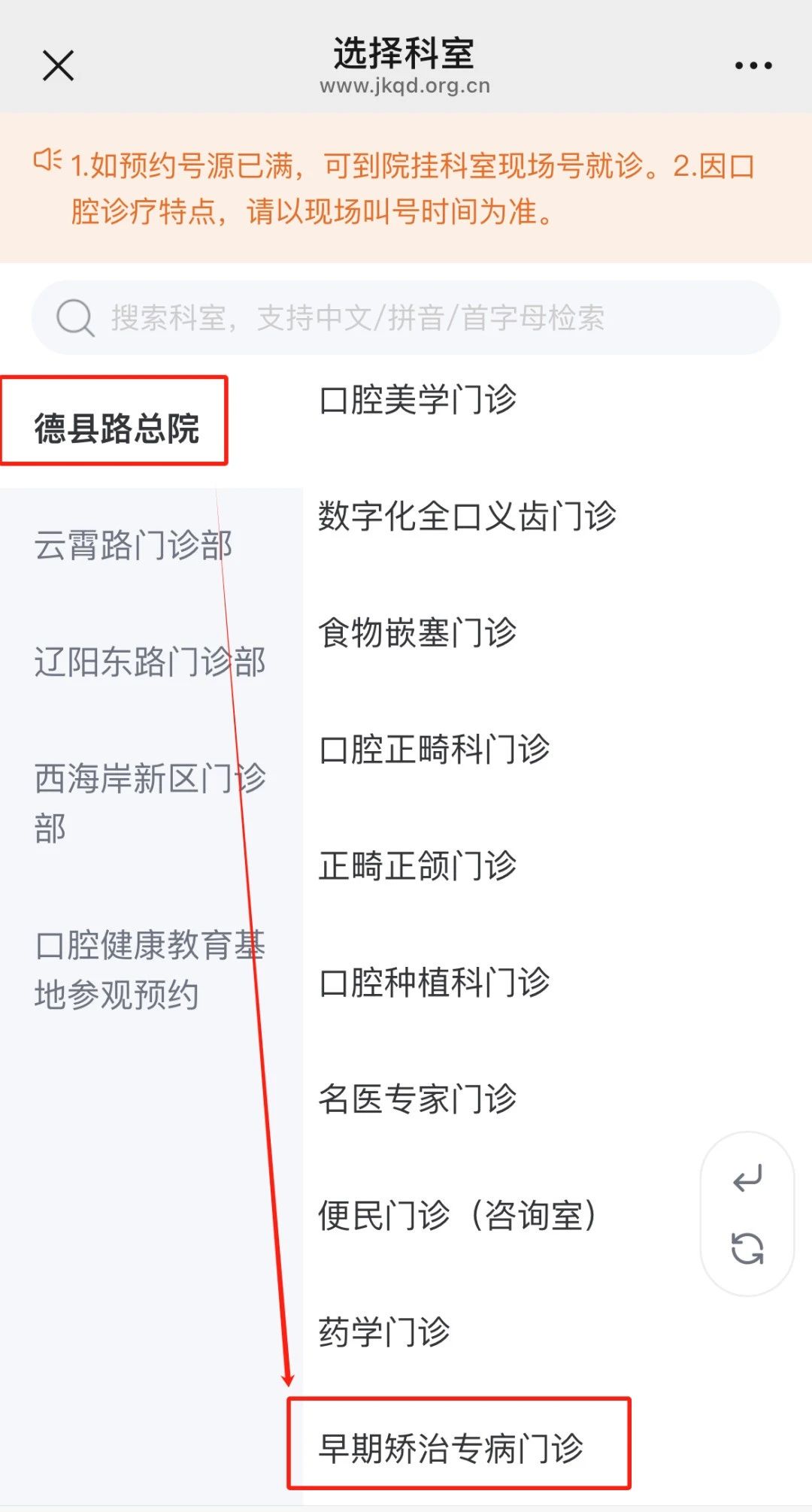Select 正畸正颌门诊
The width and height of the screenshot is (812, 1512).
[417, 865]
